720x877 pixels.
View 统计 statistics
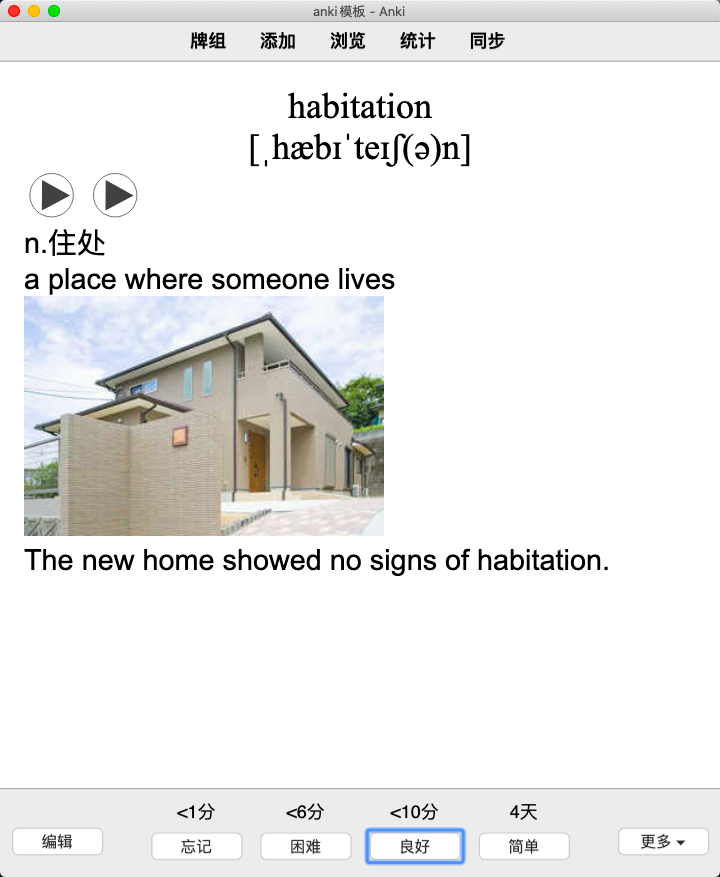[x=418, y=41]
